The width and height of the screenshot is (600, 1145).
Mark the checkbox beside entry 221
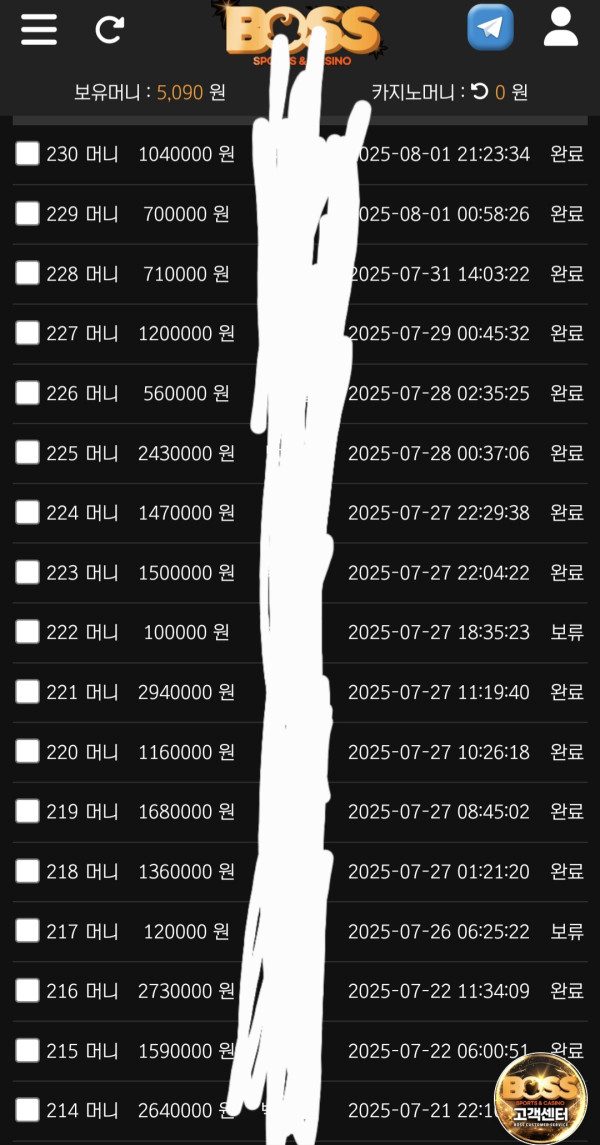point(28,692)
